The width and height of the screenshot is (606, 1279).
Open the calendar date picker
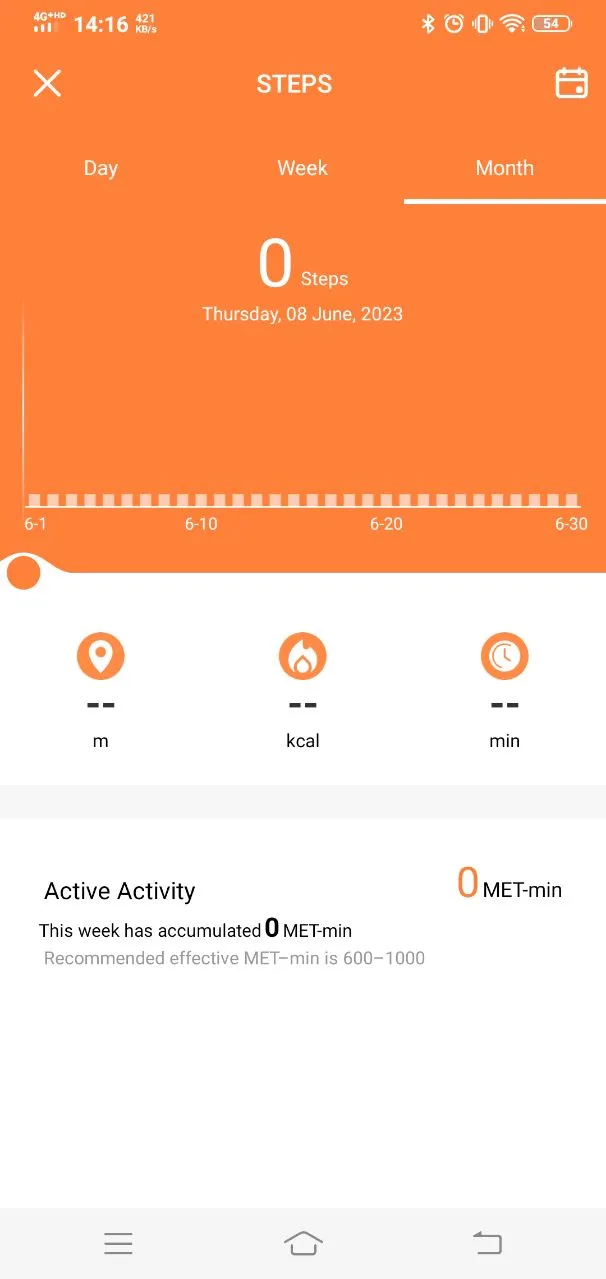(x=571, y=84)
